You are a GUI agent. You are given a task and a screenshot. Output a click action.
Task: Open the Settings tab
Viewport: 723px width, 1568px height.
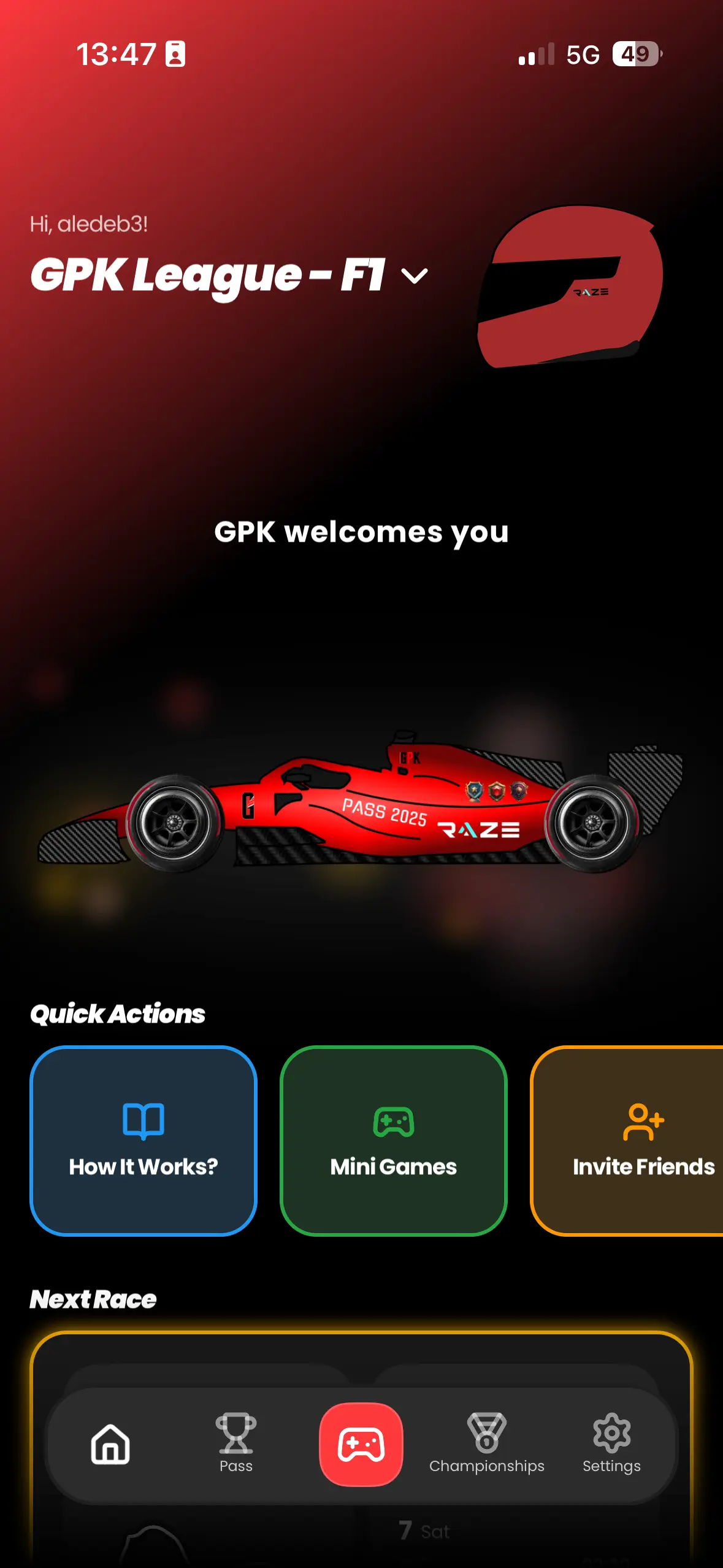click(611, 1443)
